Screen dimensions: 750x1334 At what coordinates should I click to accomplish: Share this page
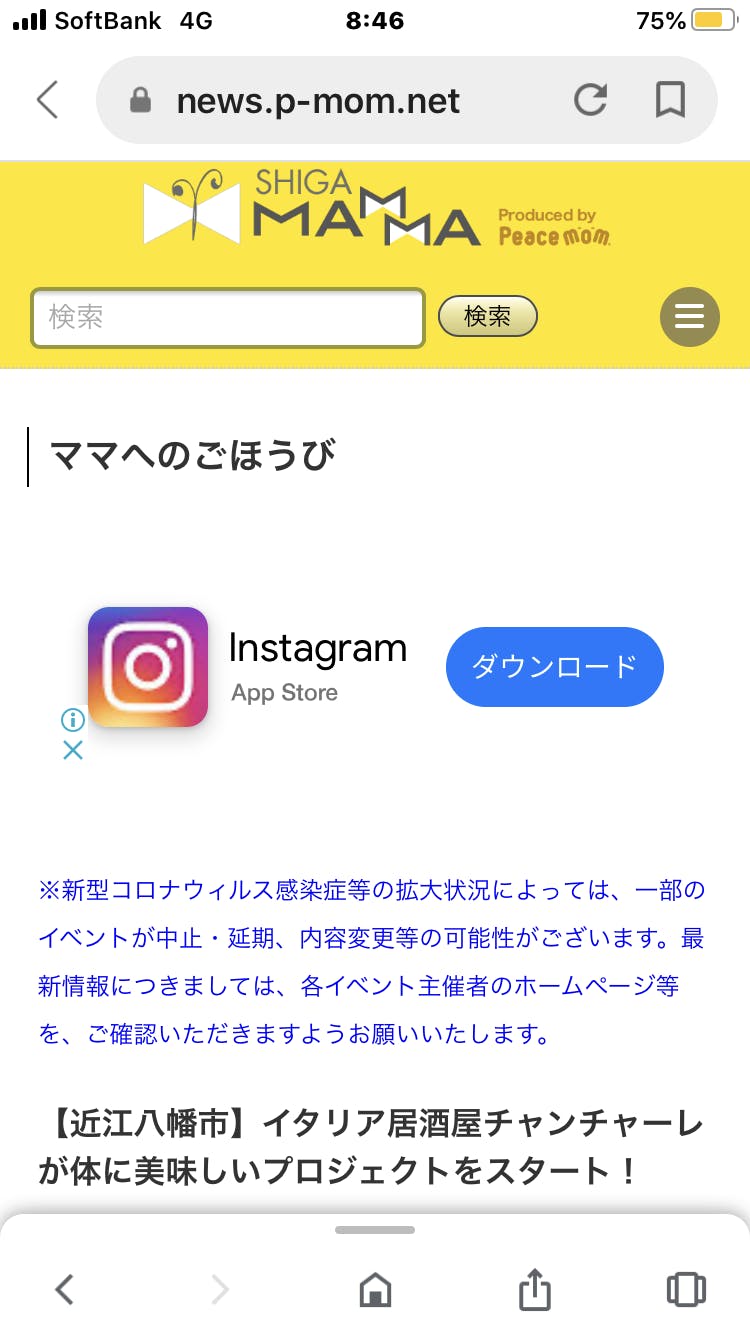[535, 1289]
